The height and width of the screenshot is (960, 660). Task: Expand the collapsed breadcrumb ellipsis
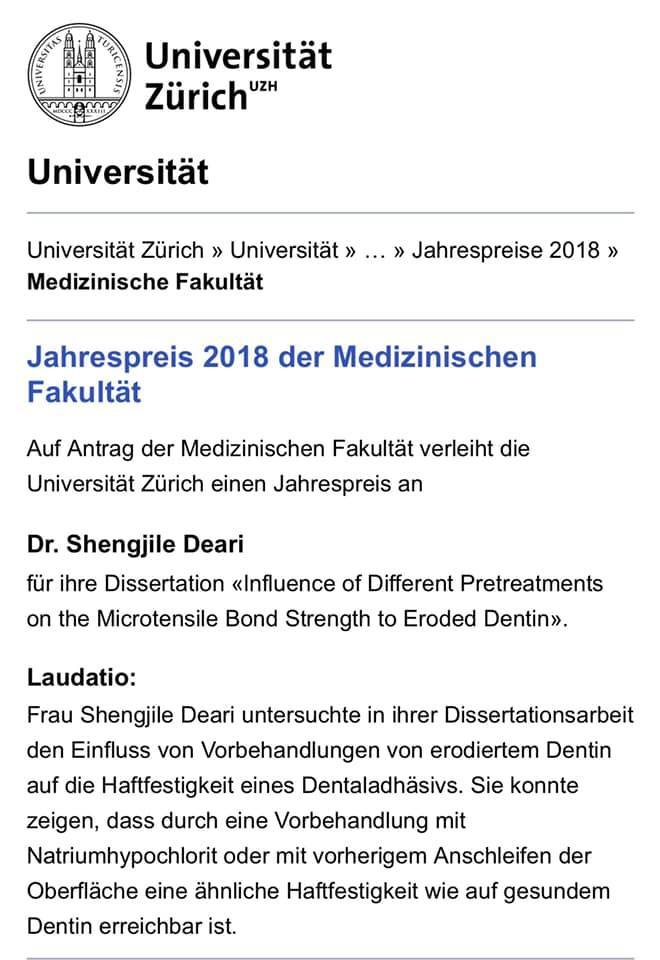[x=375, y=250]
